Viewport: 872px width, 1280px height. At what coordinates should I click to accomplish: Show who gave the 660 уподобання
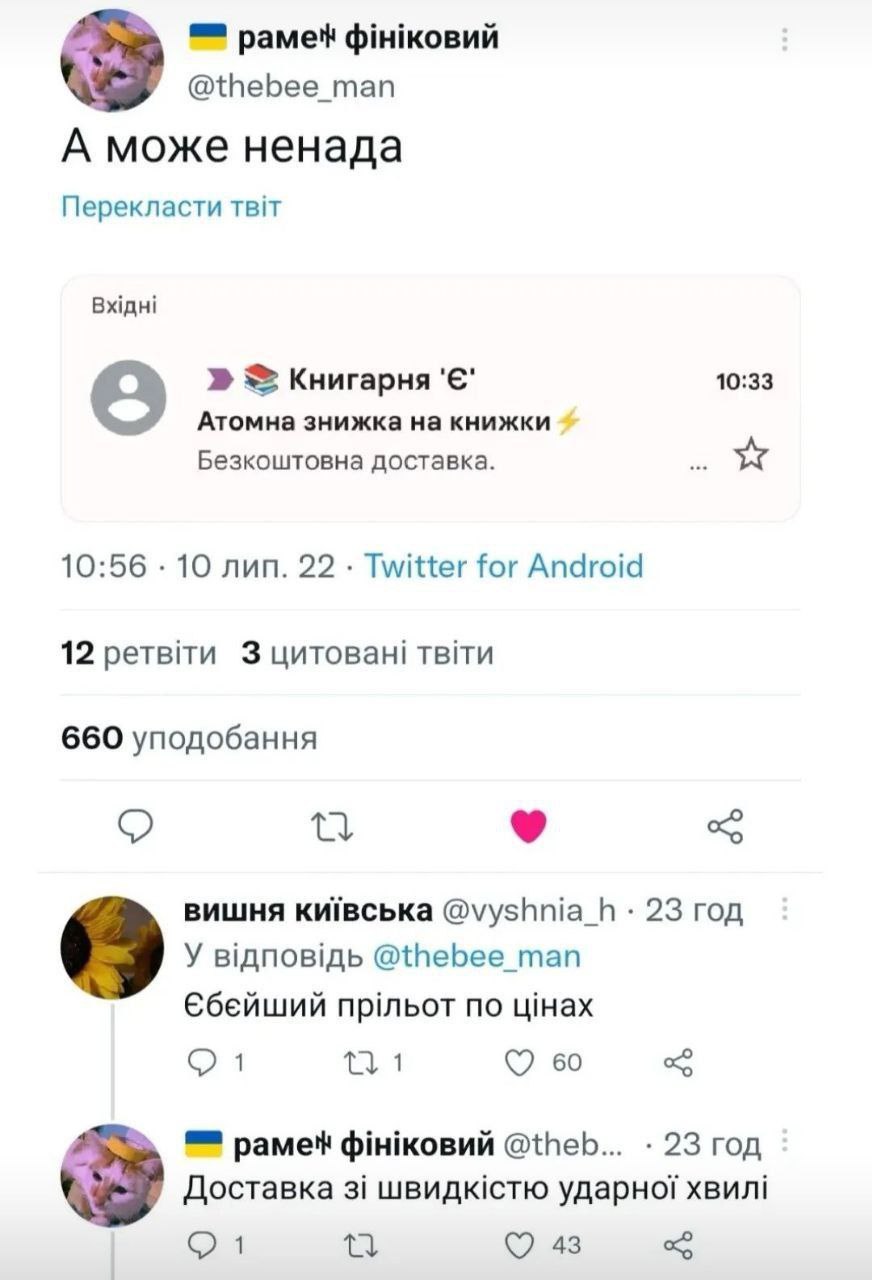[190, 739]
